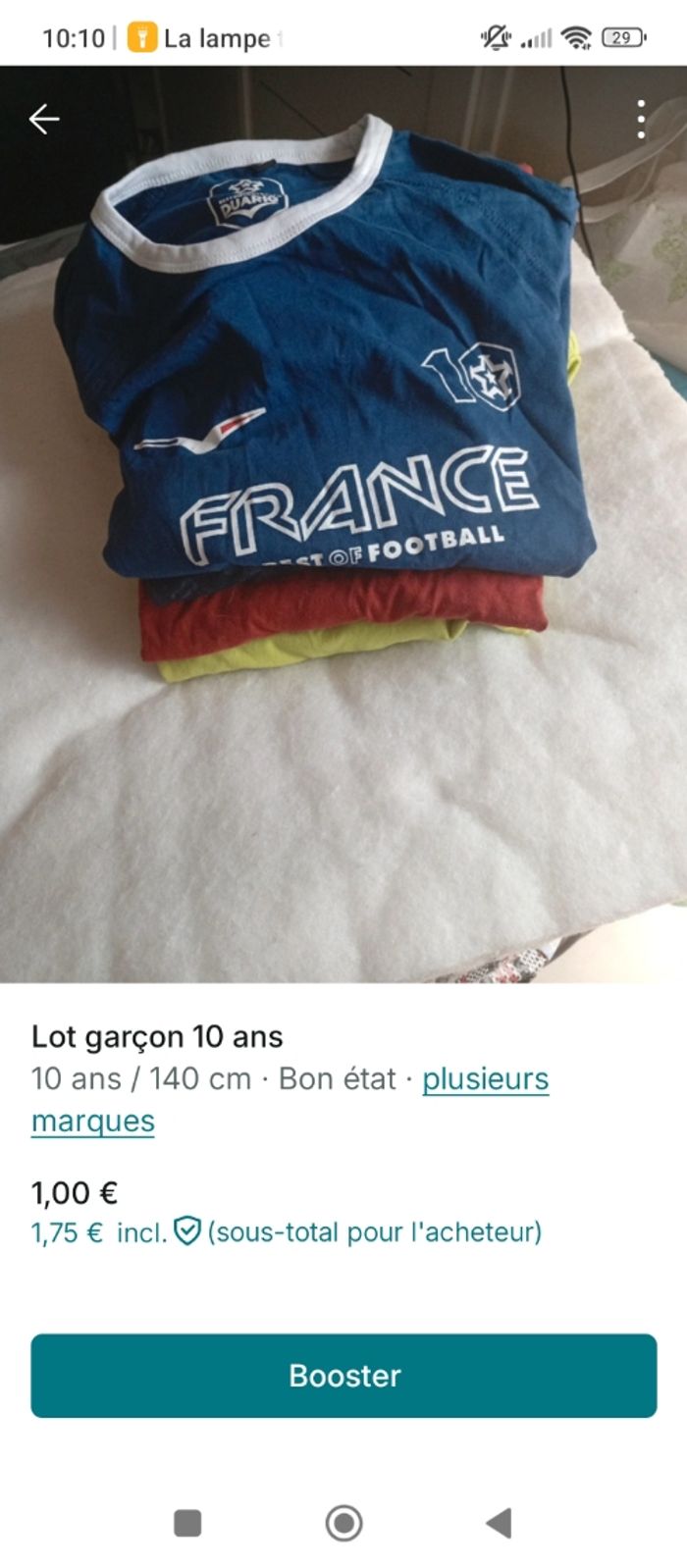Image resolution: width=687 pixels, height=1568 pixels.
Task: Open recent apps with the square button
Action: click(x=187, y=1523)
